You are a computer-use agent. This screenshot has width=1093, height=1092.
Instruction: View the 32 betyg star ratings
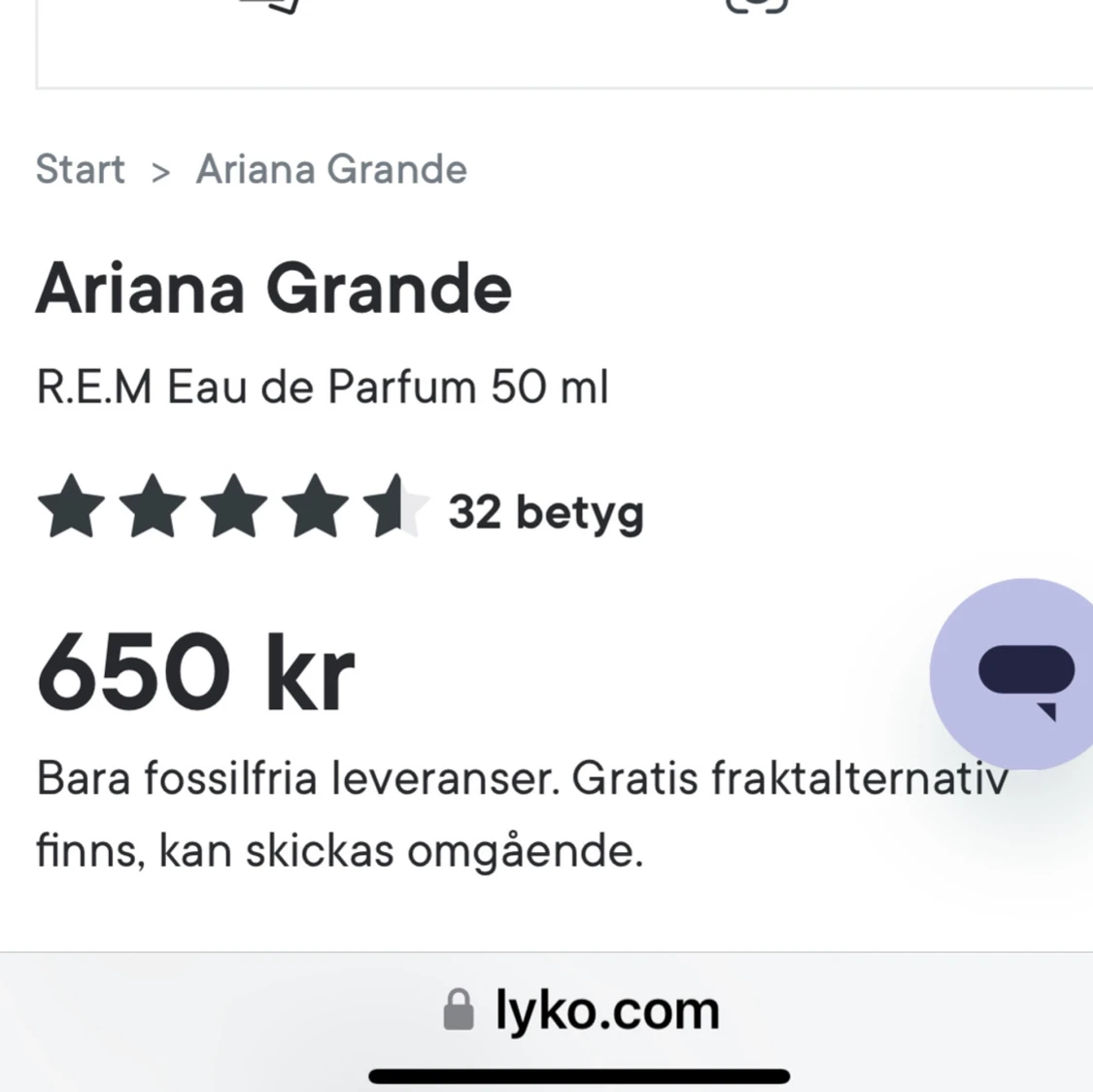click(x=340, y=508)
